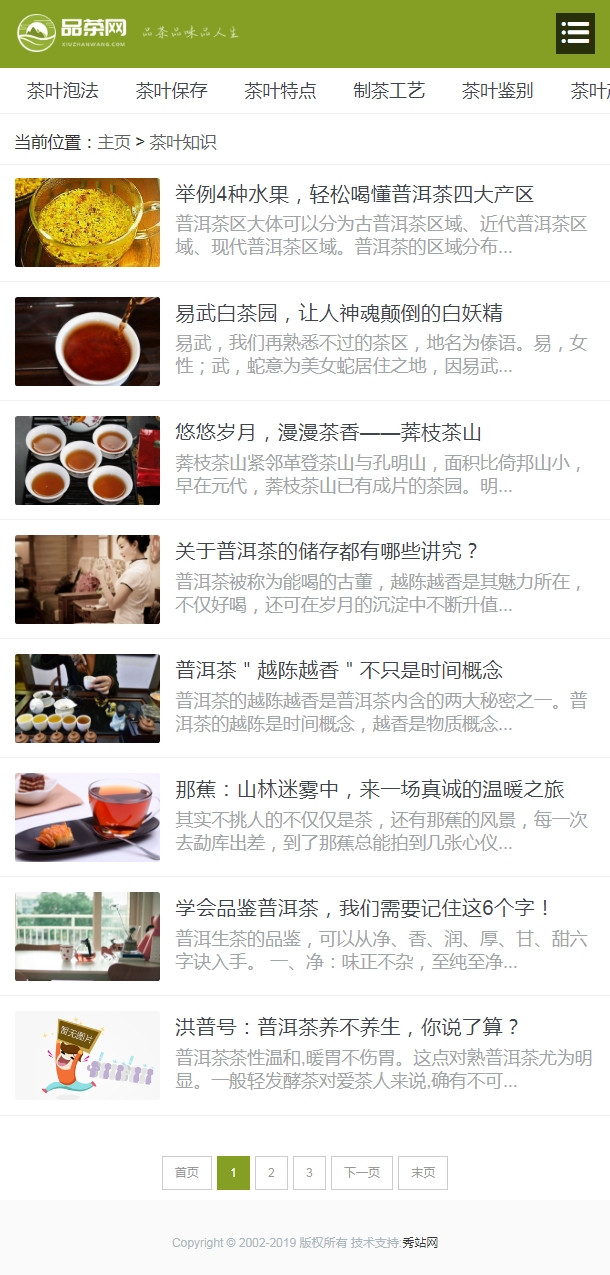Screen dimensions: 610x1275
Task: Read the 那蕉：山林迷雾中 article
Action: pyautogui.click(x=370, y=789)
